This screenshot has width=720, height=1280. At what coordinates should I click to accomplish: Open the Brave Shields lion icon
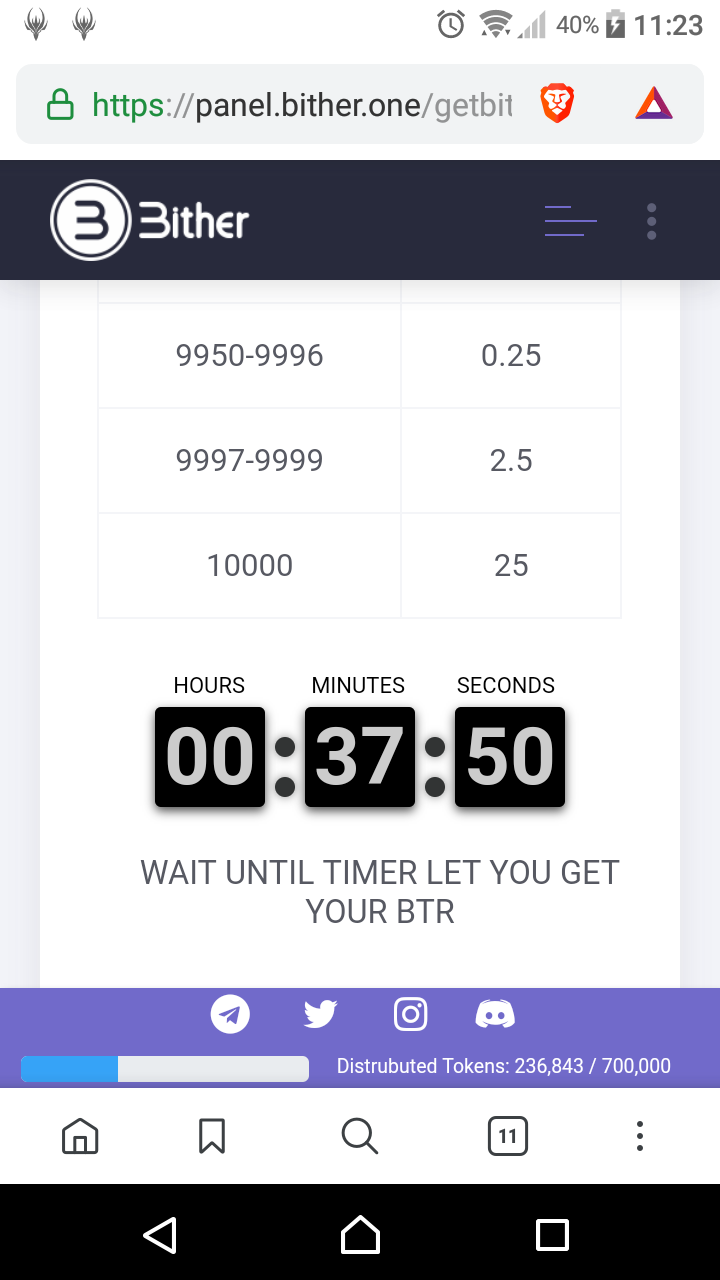[557, 104]
